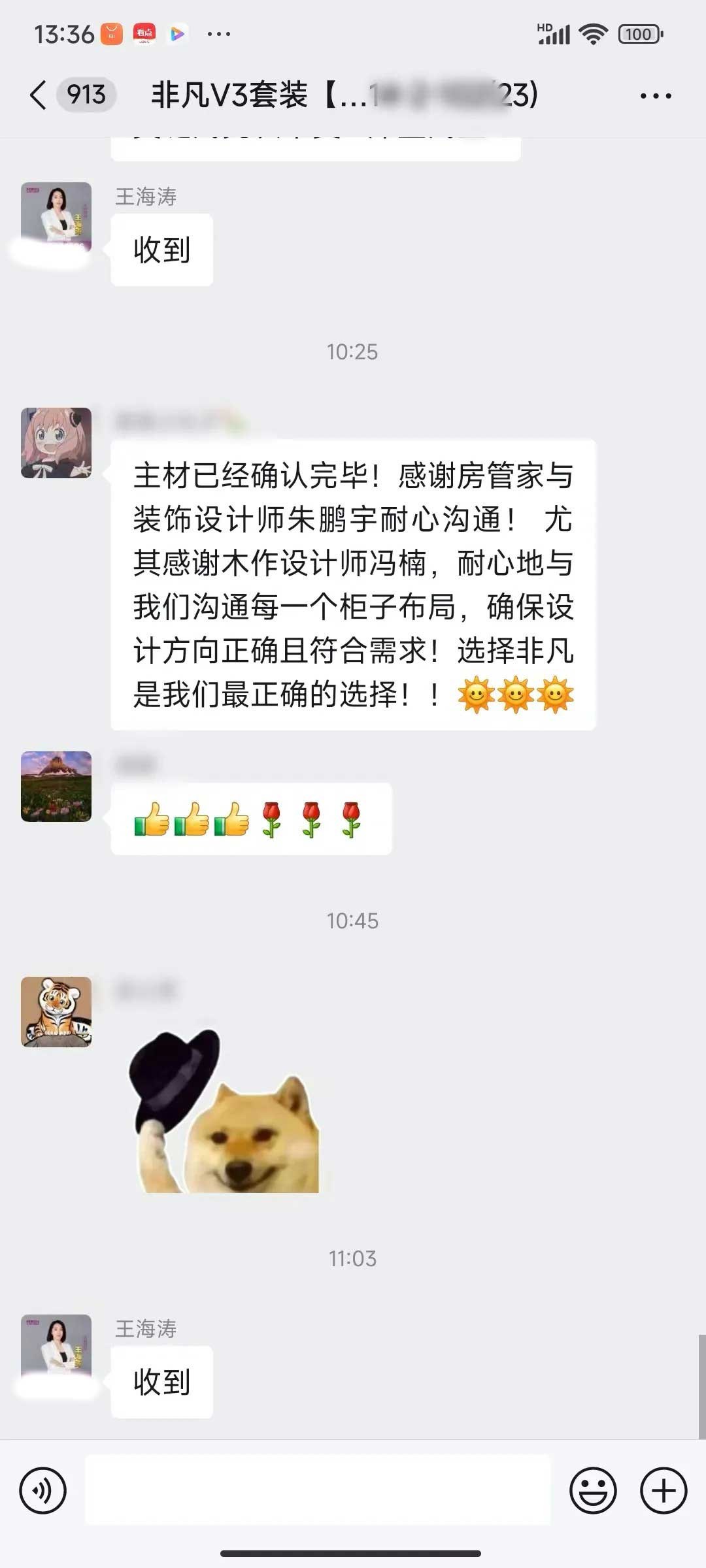706x1568 pixels.
Task: Tap the message text field
Action: pos(318,1491)
